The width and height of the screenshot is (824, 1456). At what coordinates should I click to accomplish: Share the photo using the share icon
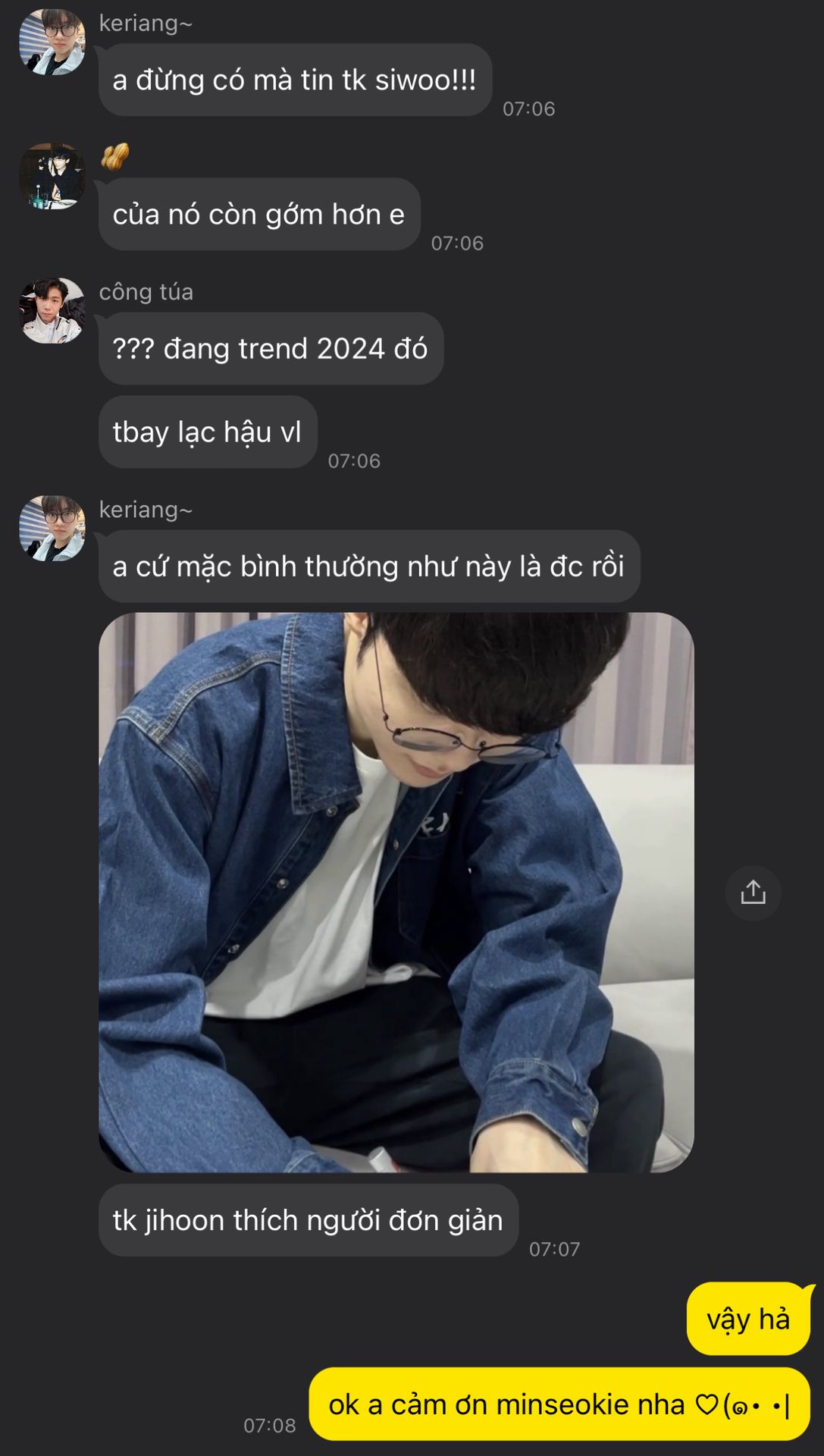[x=753, y=893]
